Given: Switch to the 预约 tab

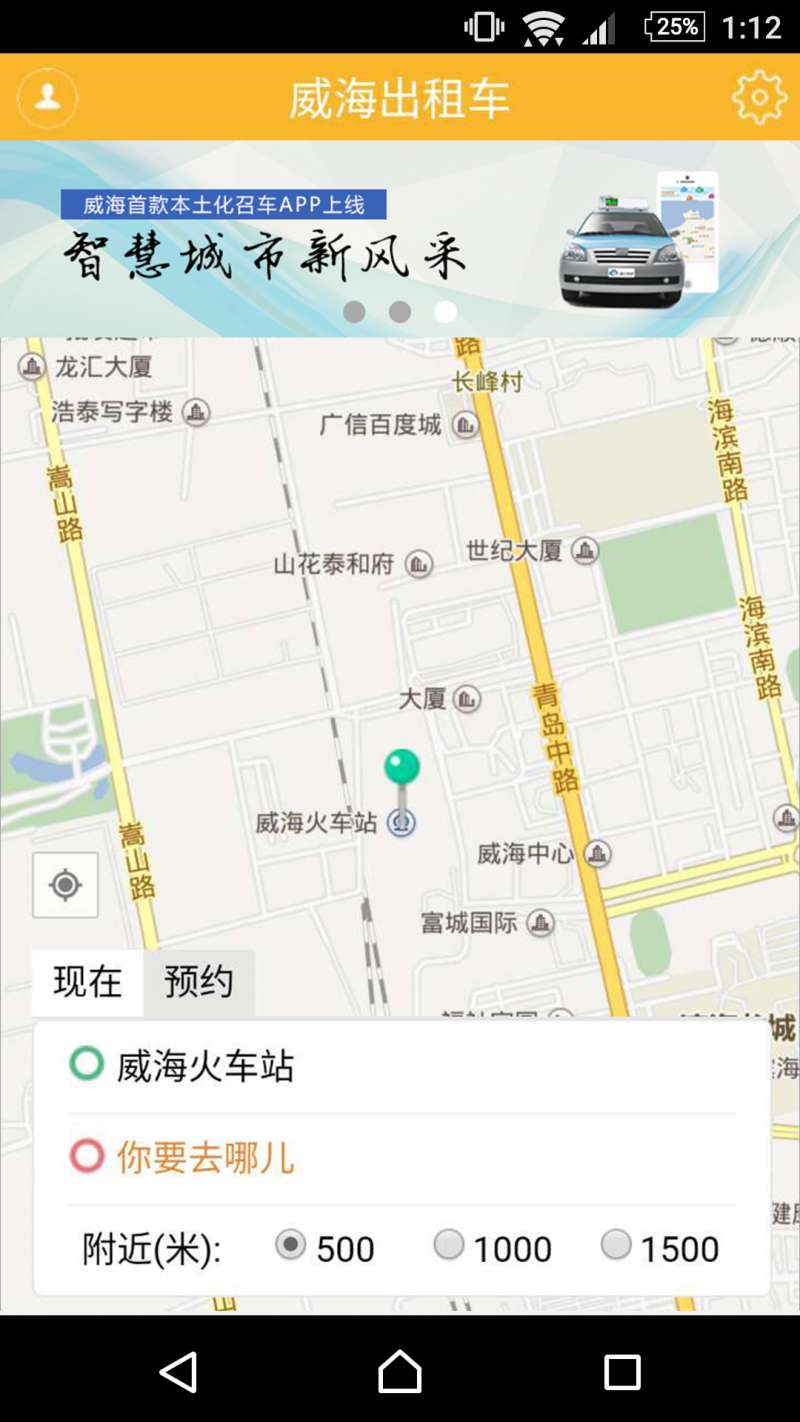Looking at the screenshot, I should pos(199,982).
